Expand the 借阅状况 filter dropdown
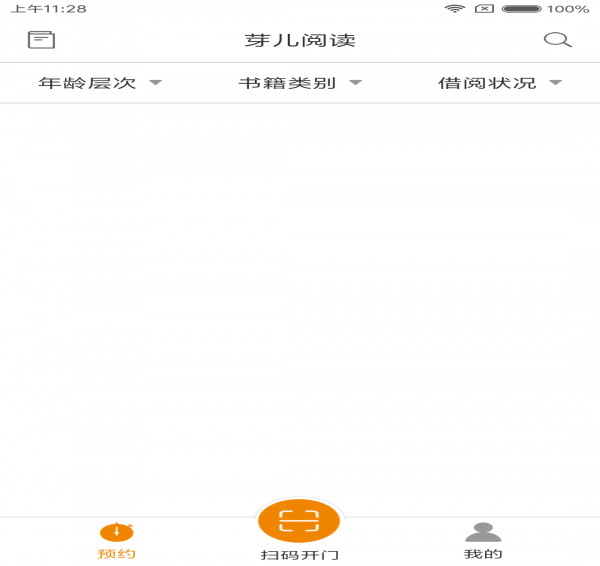Image resolution: width=600 pixels, height=566 pixels. (499, 83)
